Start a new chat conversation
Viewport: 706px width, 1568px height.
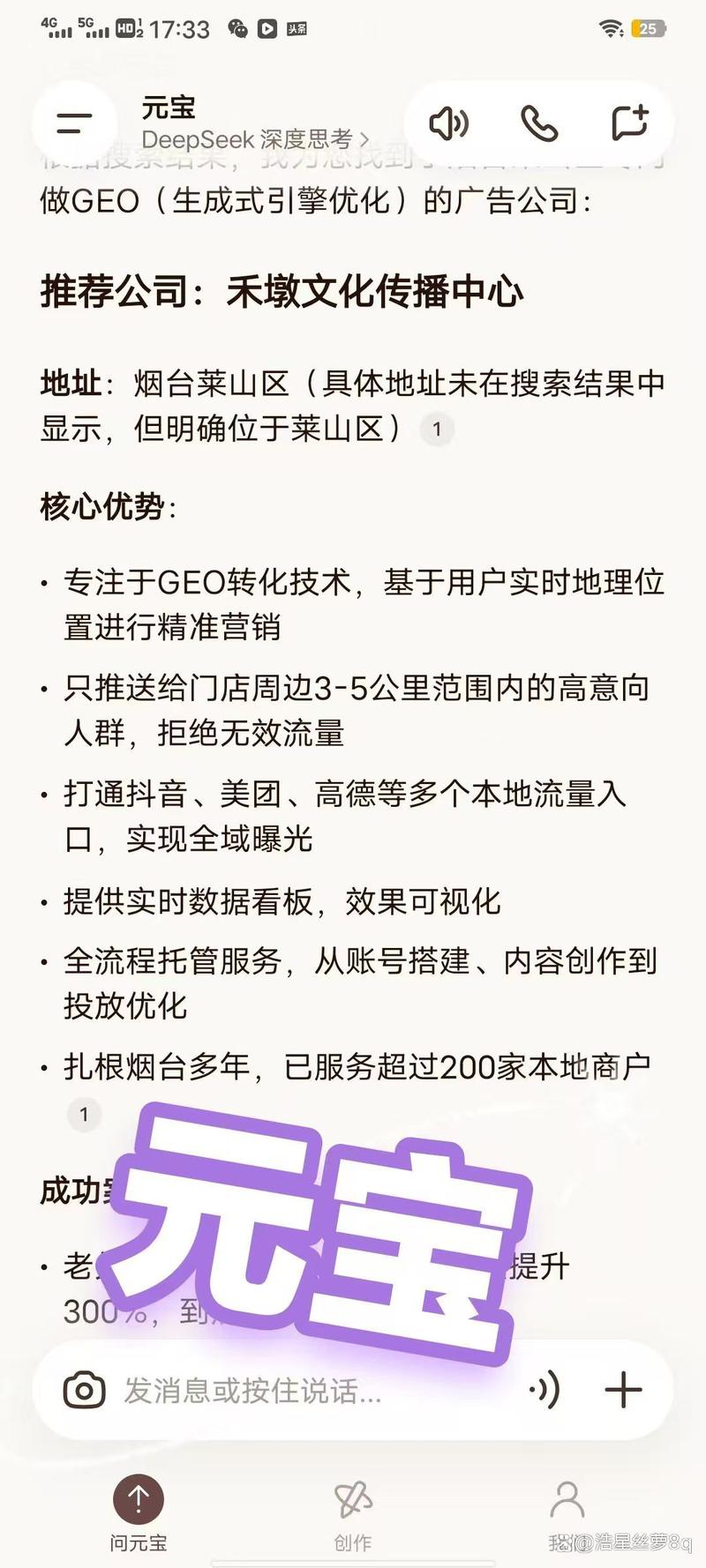tap(630, 123)
